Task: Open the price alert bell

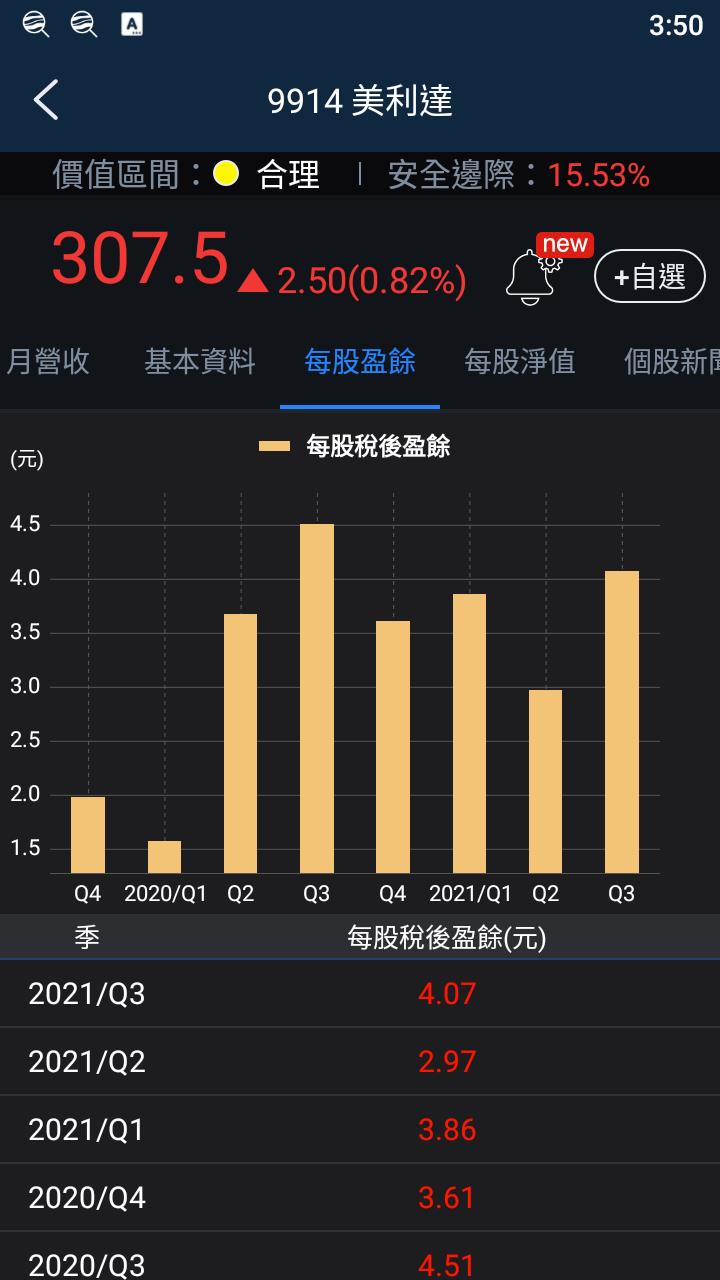Action: pyautogui.click(x=532, y=276)
